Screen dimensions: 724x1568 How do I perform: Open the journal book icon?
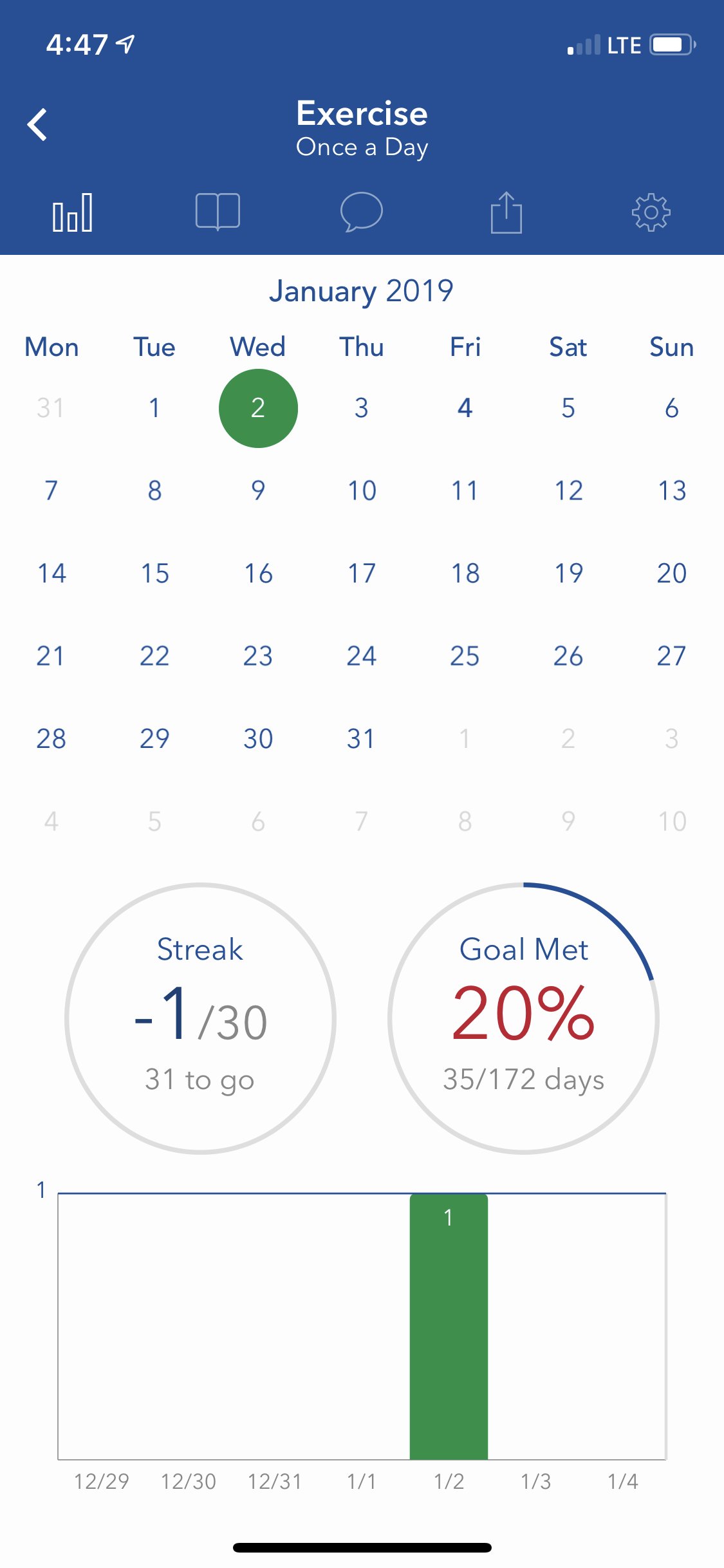pyautogui.click(x=218, y=213)
